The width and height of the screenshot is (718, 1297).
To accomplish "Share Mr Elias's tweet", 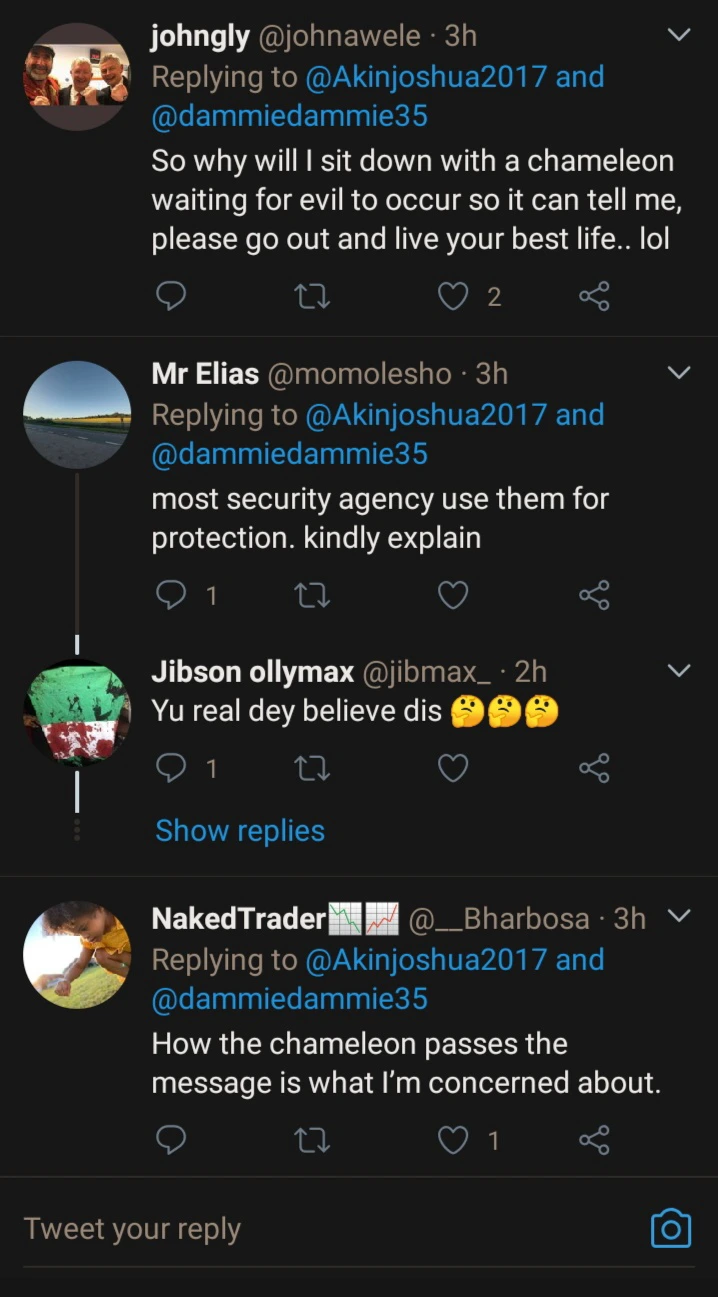I will (x=594, y=596).
